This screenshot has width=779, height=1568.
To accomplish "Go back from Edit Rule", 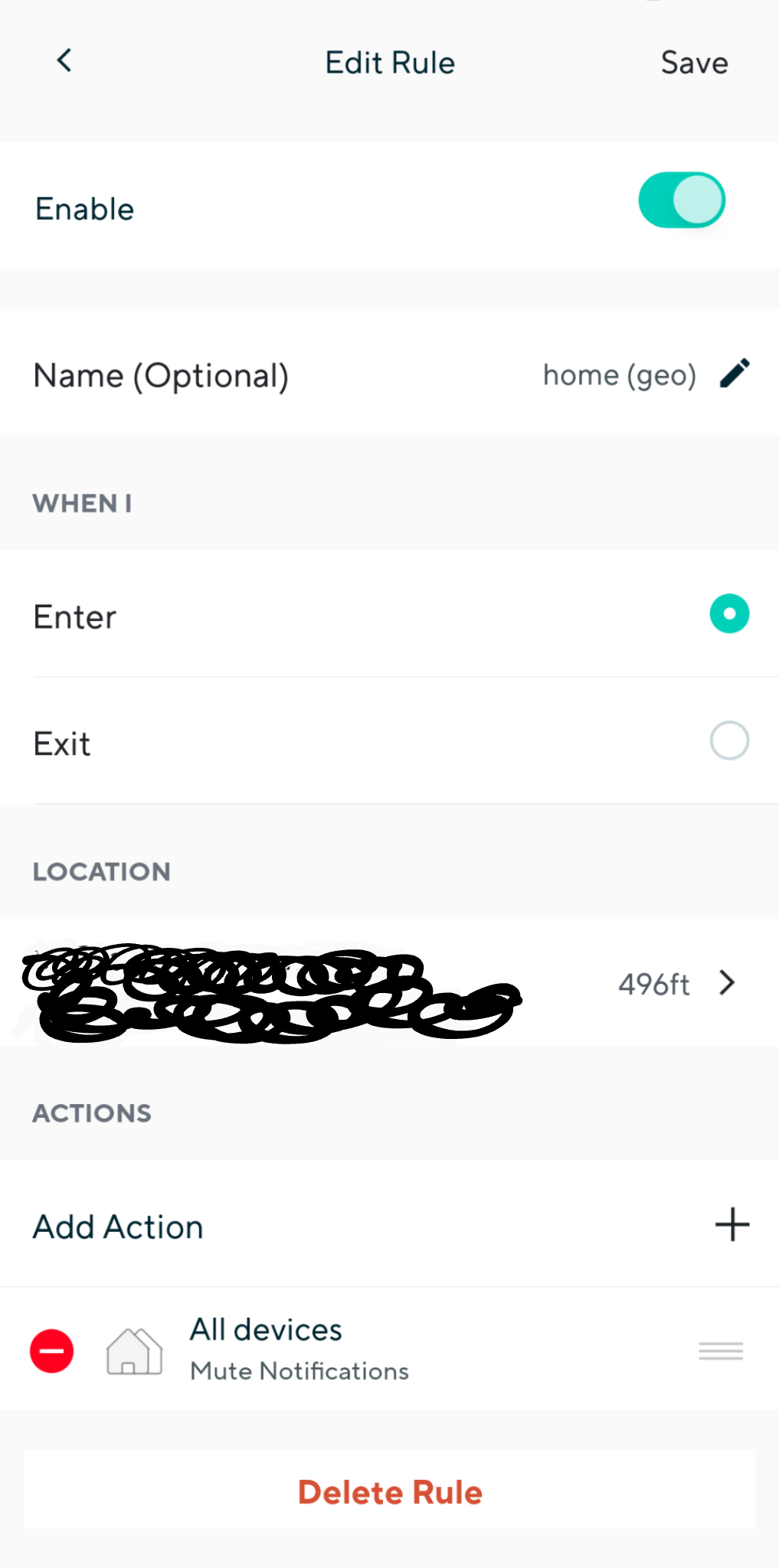I will pyautogui.click(x=64, y=60).
